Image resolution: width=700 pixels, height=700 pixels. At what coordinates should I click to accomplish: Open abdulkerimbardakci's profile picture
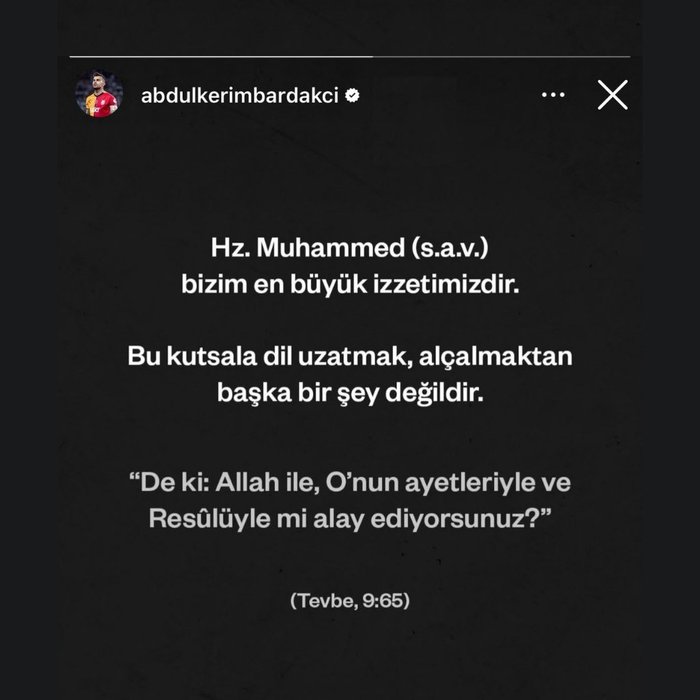click(99, 94)
